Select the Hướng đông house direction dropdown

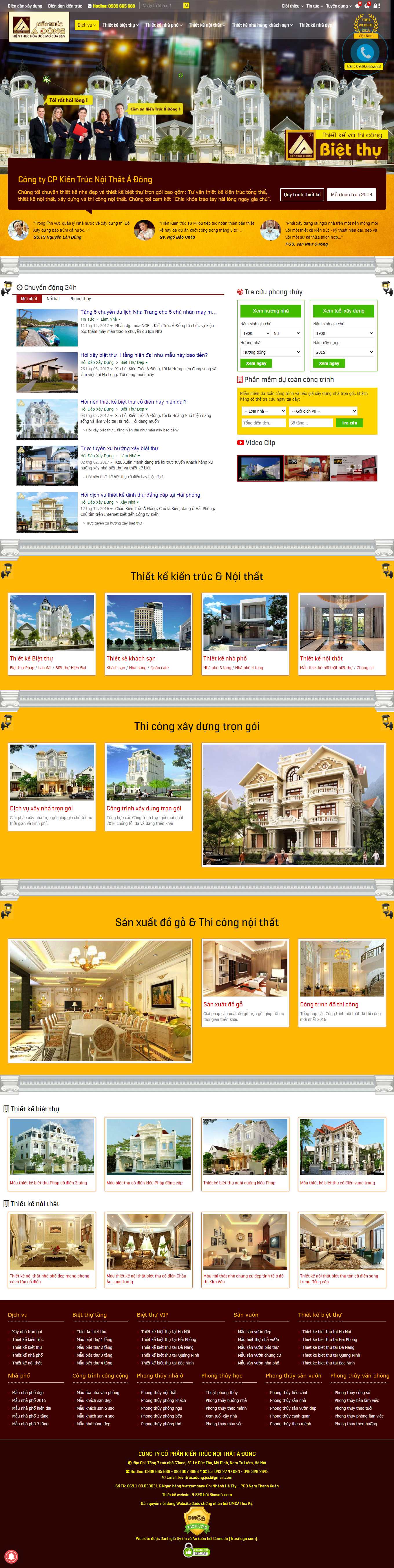(271, 353)
